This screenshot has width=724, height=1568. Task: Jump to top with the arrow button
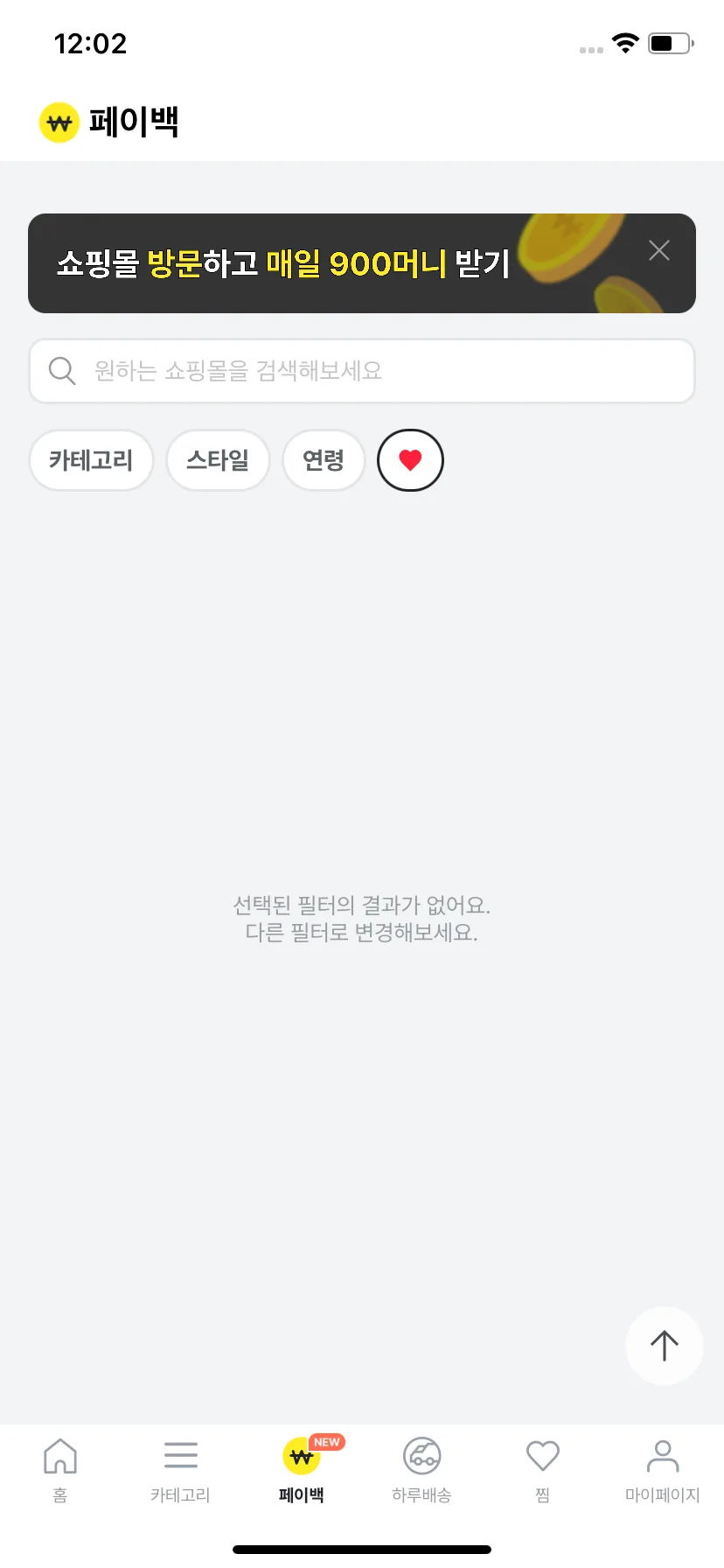point(664,1346)
